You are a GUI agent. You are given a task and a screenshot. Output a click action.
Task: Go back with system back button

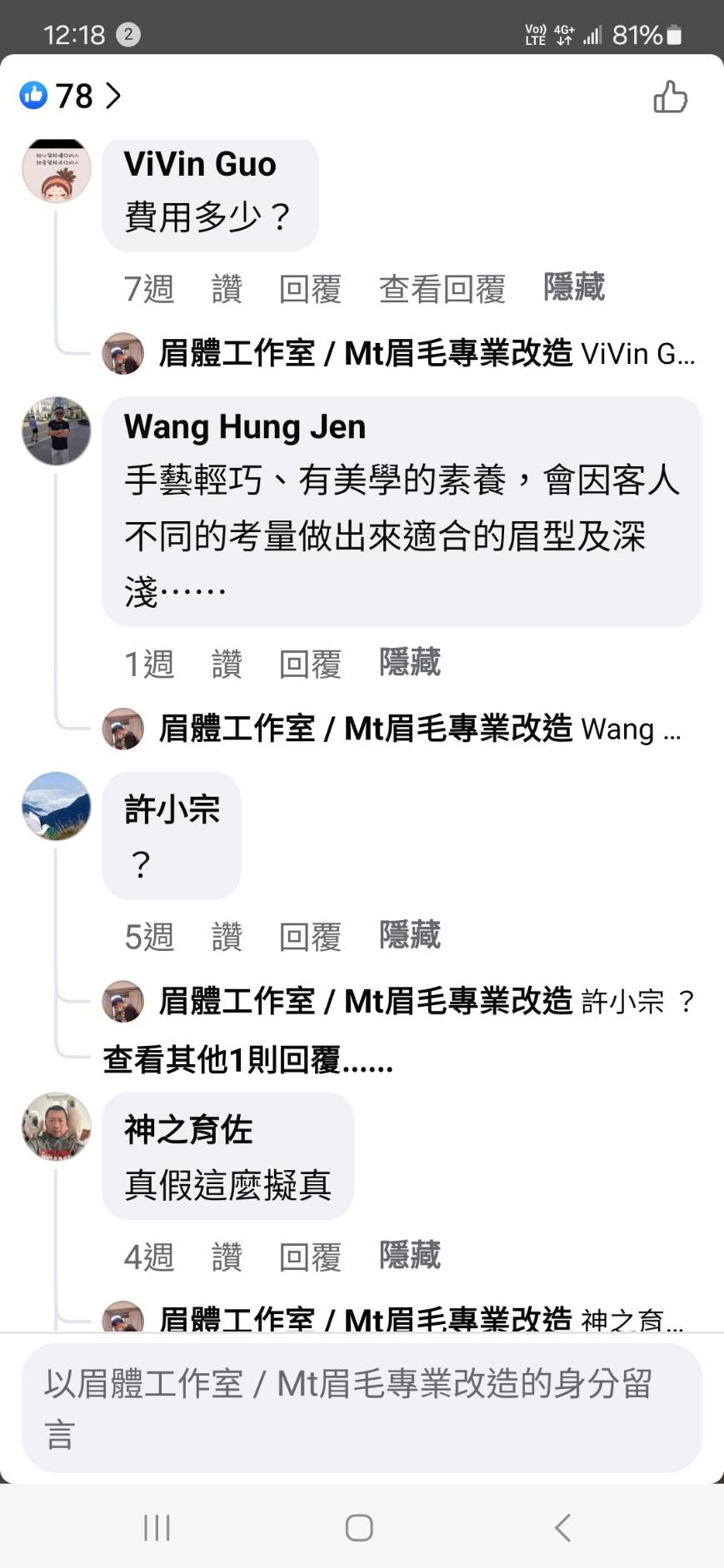pos(563,1527)
